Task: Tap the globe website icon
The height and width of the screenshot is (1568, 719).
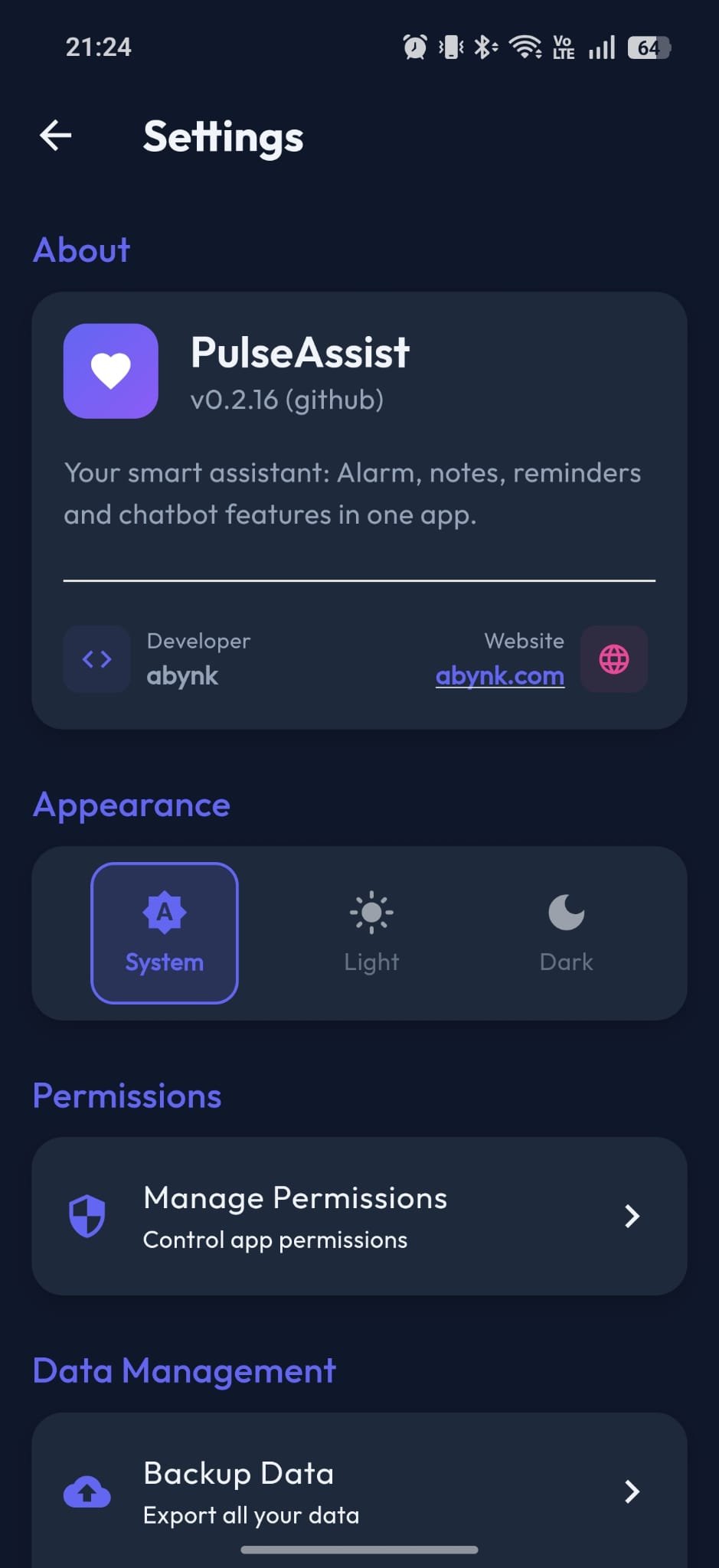Action: click(x=614, y=659)
